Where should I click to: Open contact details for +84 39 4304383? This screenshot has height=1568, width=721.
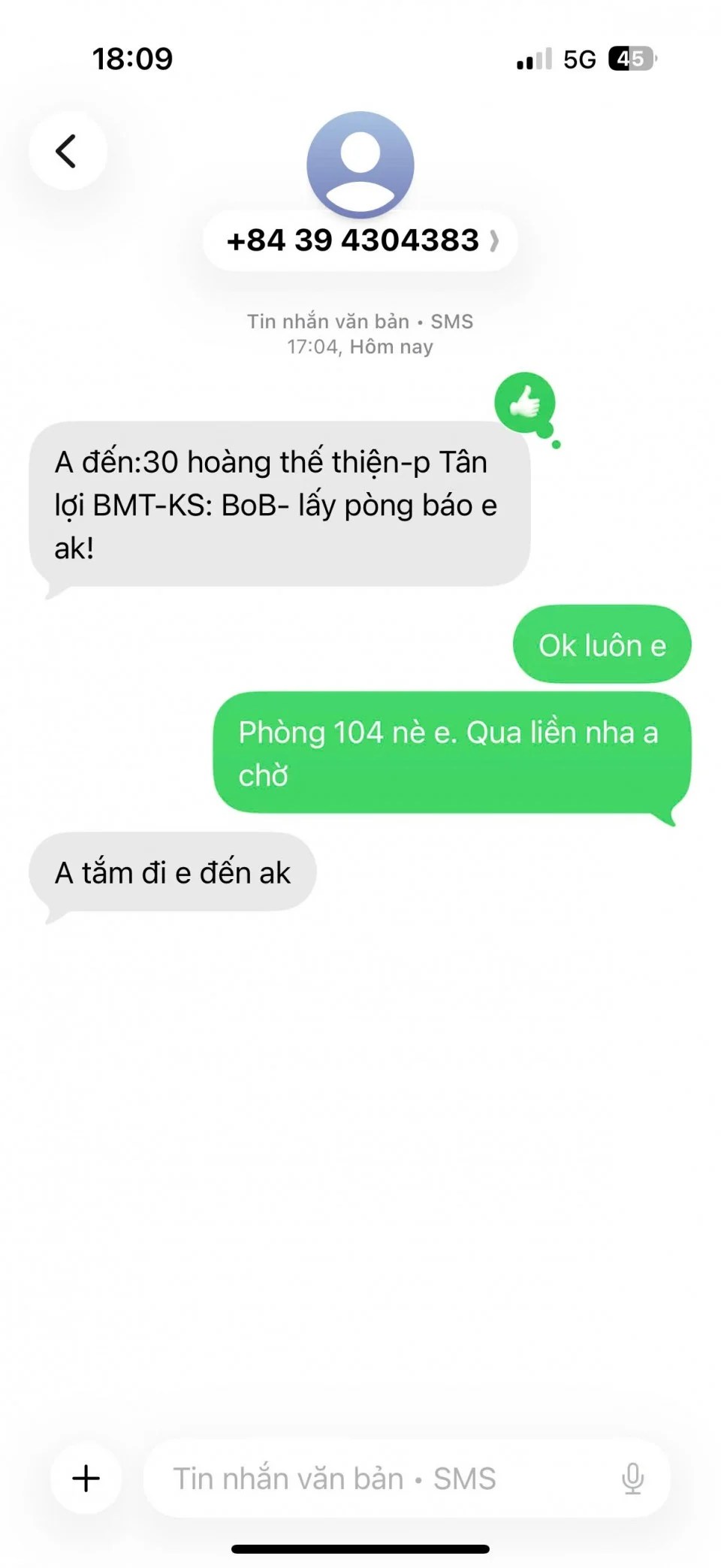pyautogui.click(x=360, y=241)
